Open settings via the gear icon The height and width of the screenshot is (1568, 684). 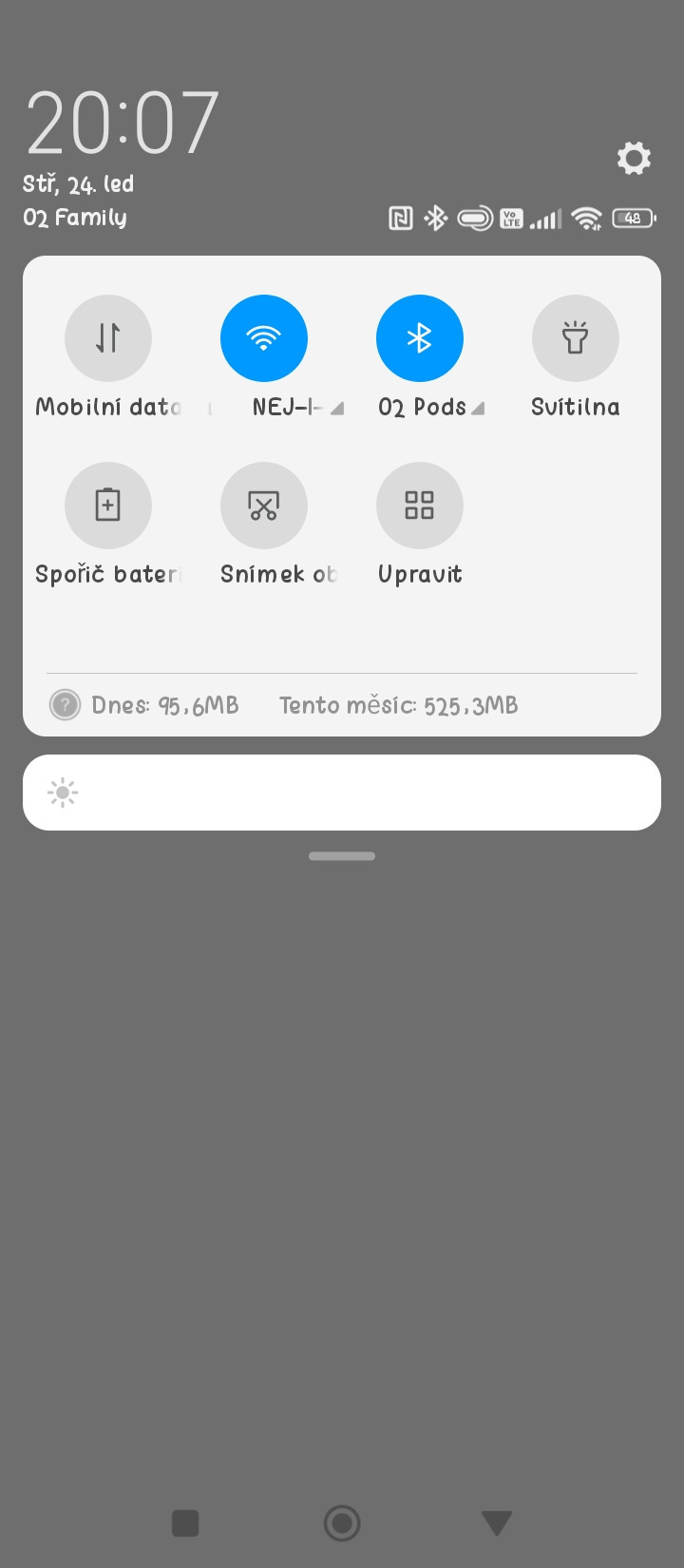pyautogui.click(x=634, y=158)
